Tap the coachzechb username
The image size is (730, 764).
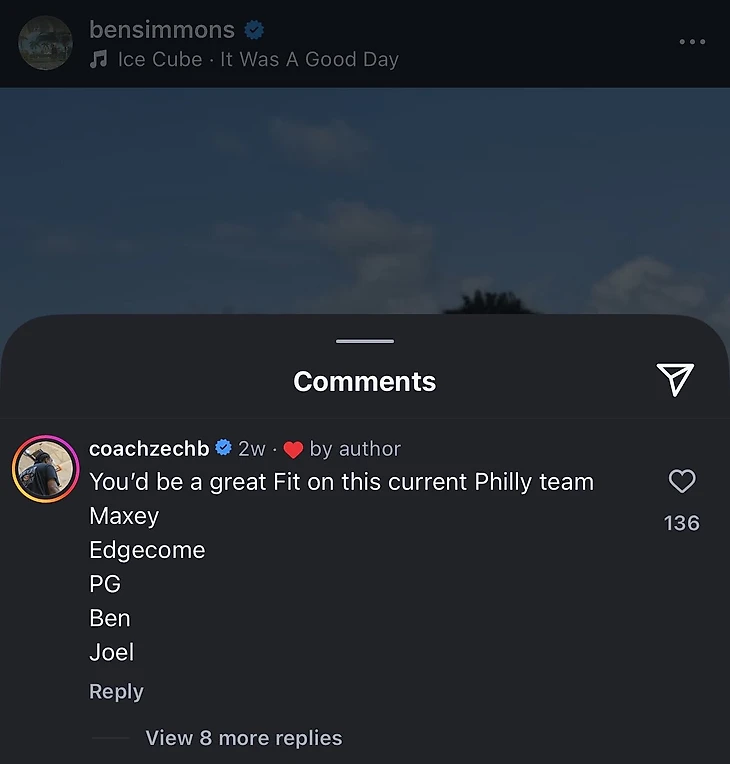tap(148, 448)
